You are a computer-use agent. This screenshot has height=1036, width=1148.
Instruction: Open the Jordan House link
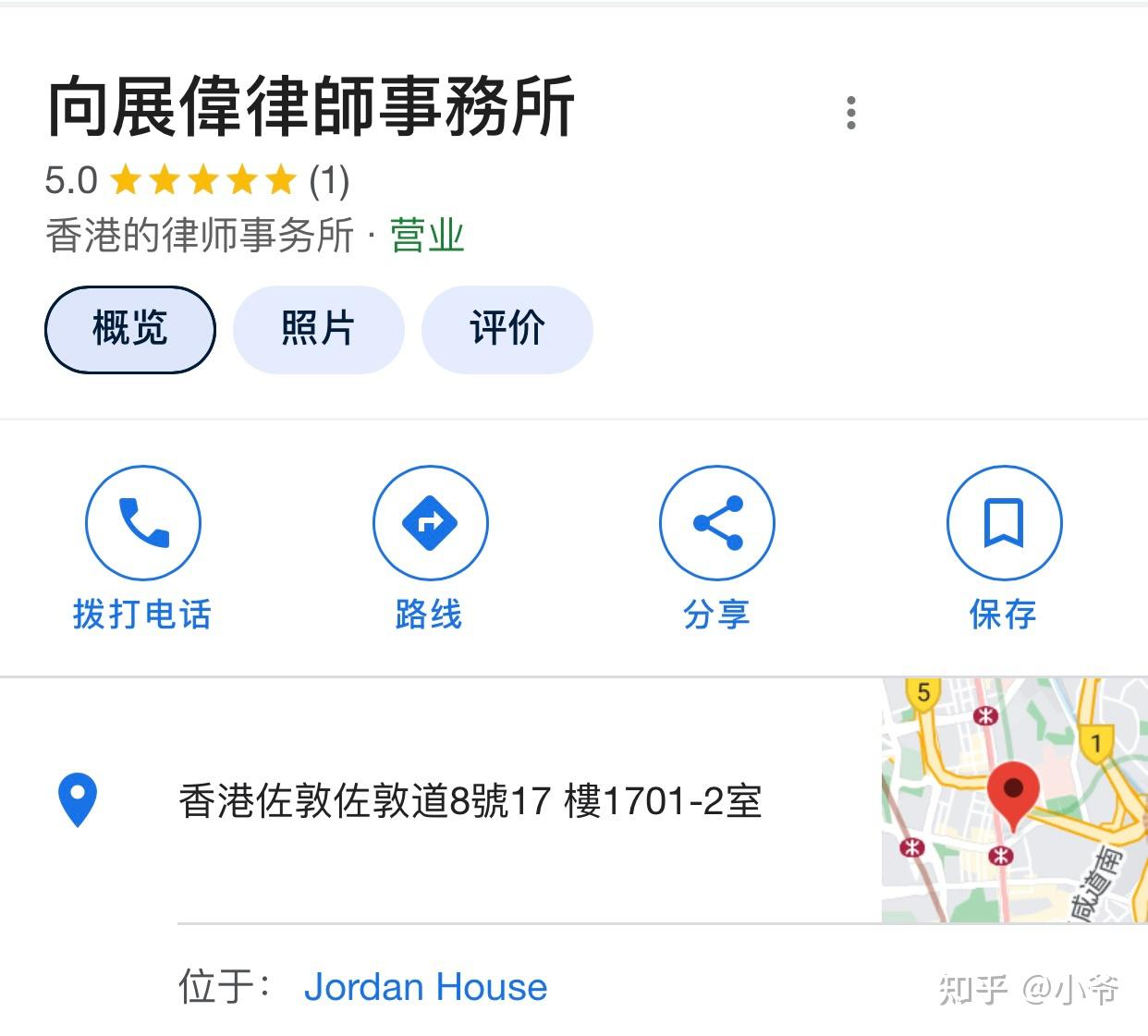pyautogui.click(x=425, y=987)
